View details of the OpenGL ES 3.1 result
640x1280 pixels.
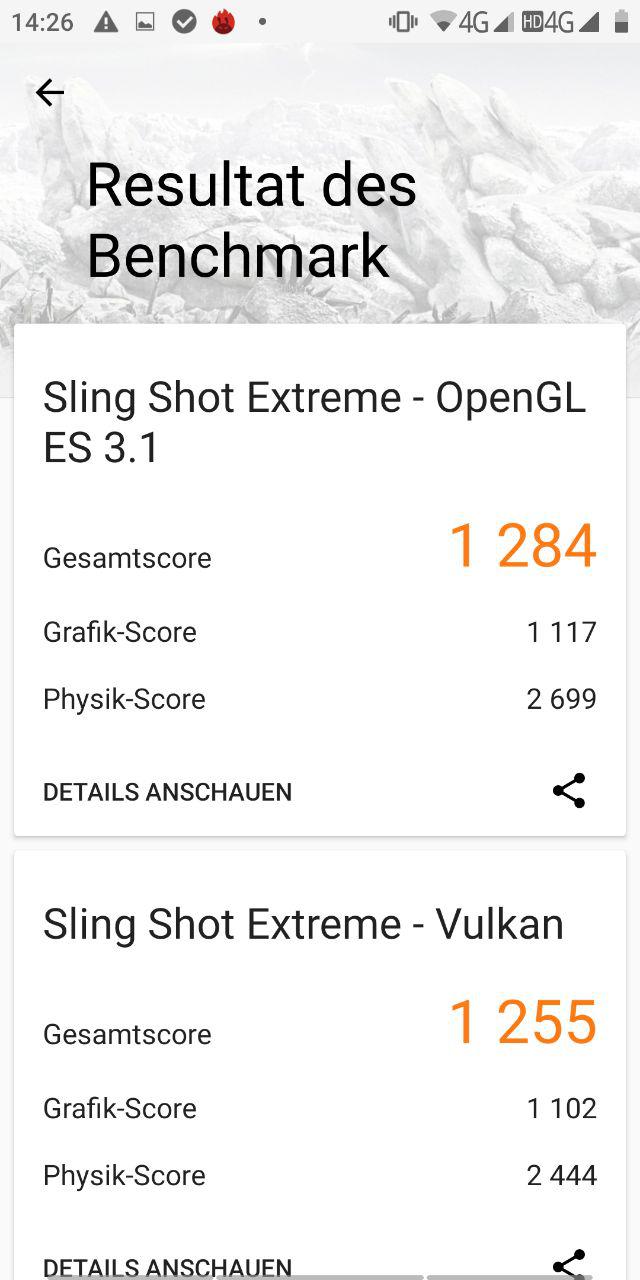(x=167, y=792)
